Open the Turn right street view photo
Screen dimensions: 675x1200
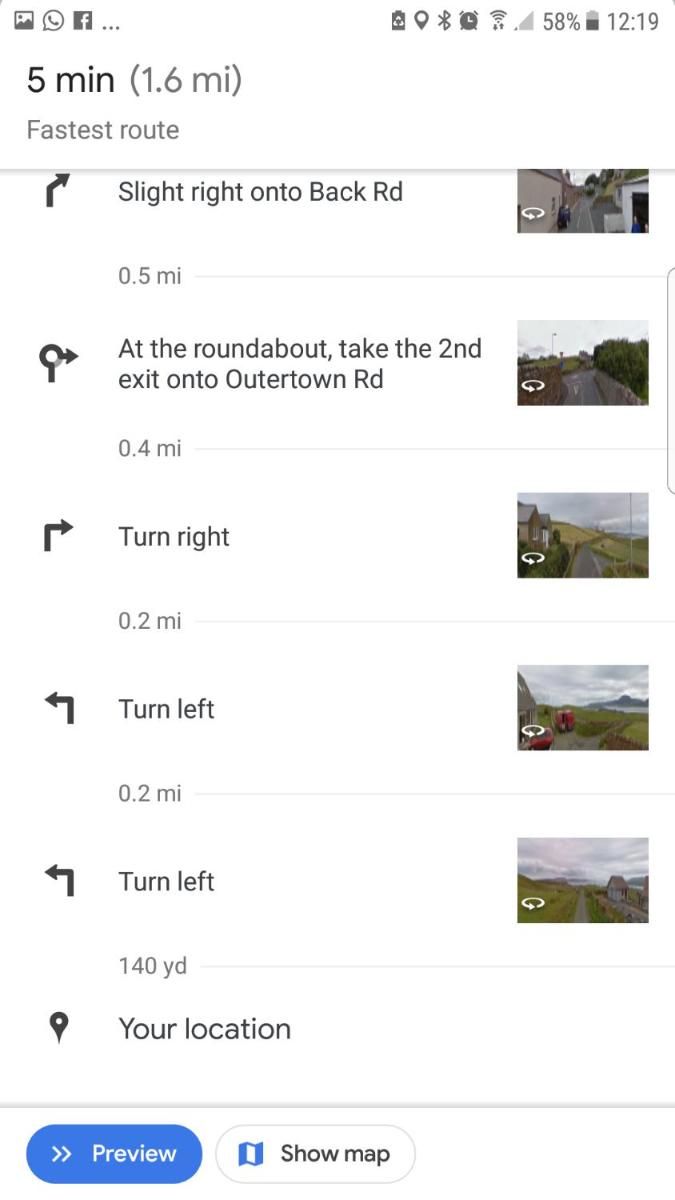point(582,535)
